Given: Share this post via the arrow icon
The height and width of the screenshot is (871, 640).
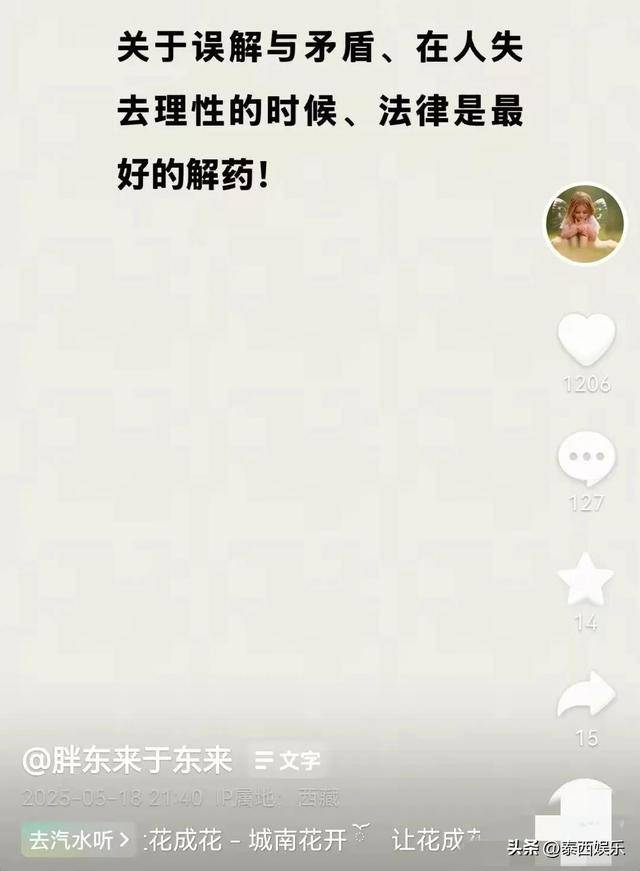Looking at the screenshot, I should (x=586, y=695).
